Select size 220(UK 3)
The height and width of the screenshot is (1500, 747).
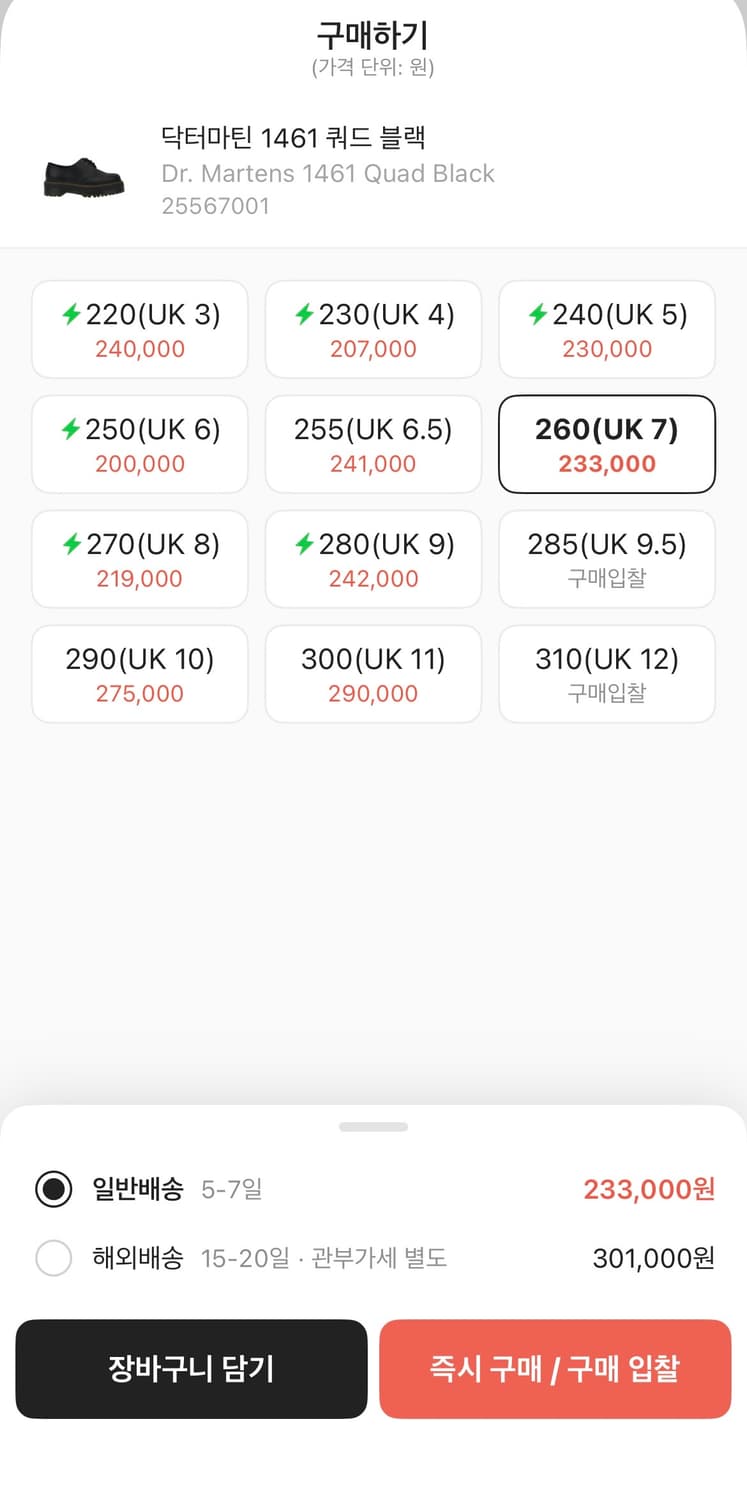[x=140, y=330]
